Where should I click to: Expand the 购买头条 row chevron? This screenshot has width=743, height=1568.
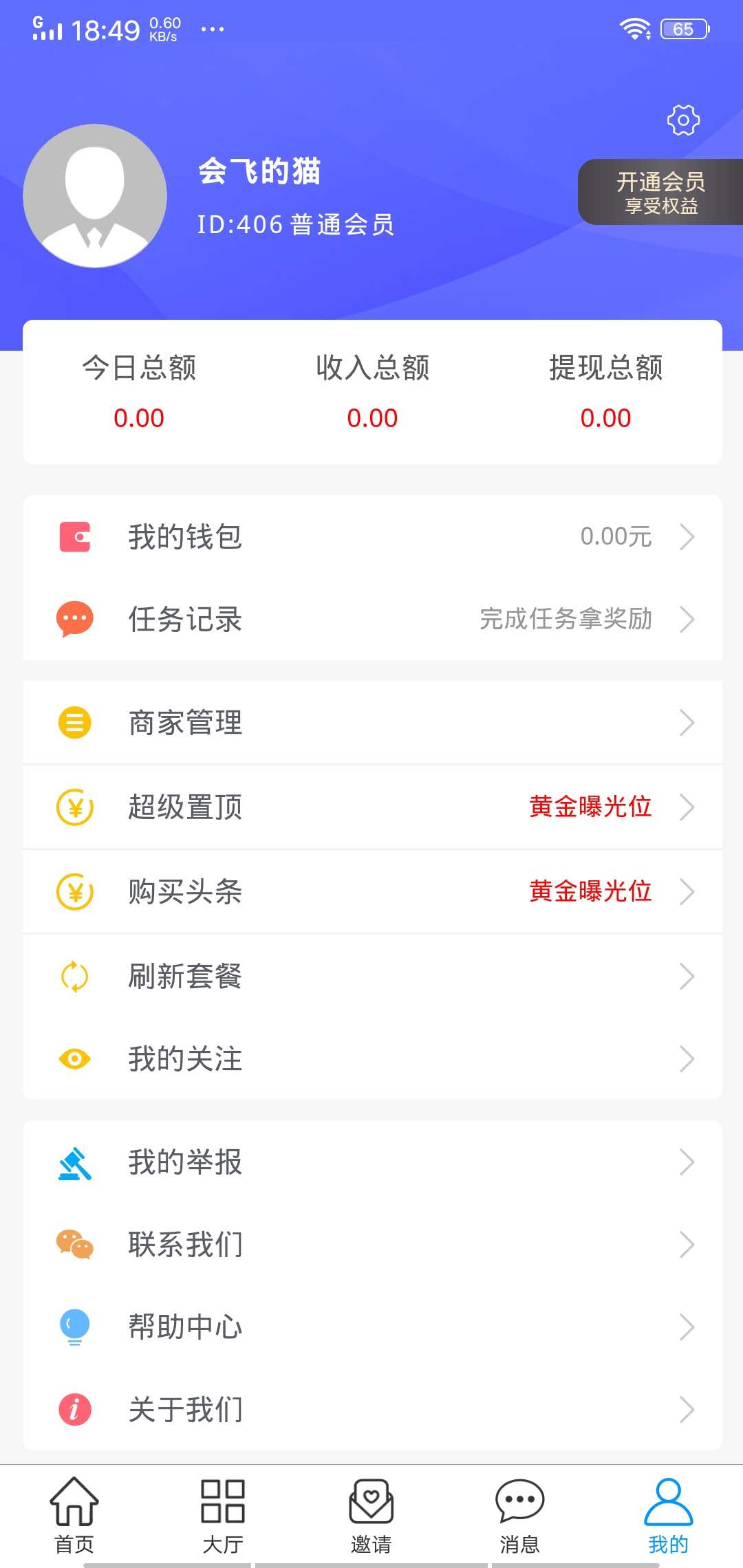pyautogui.click(x=687, y=891)
